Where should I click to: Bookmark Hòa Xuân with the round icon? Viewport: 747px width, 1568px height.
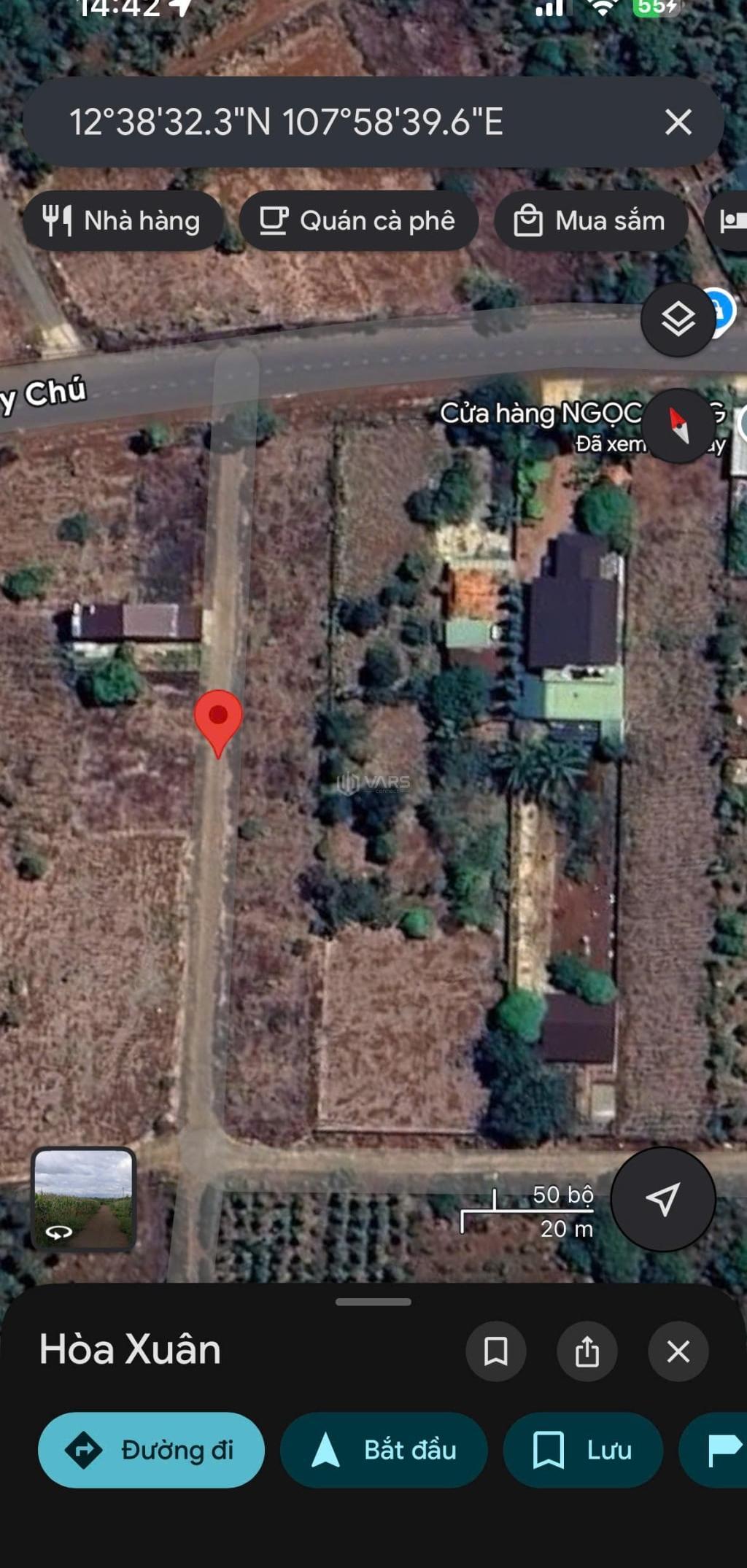pos(496,1351)
